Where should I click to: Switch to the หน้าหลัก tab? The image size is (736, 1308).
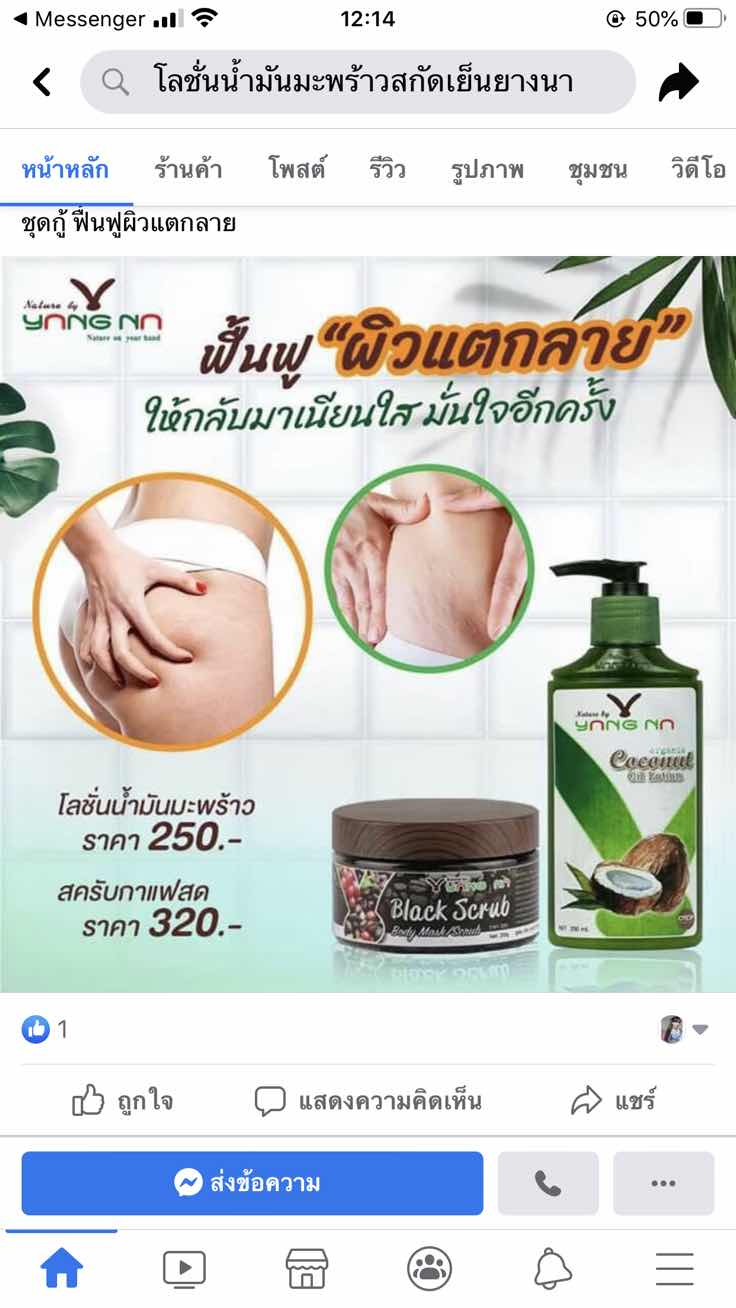coord(65,169)
